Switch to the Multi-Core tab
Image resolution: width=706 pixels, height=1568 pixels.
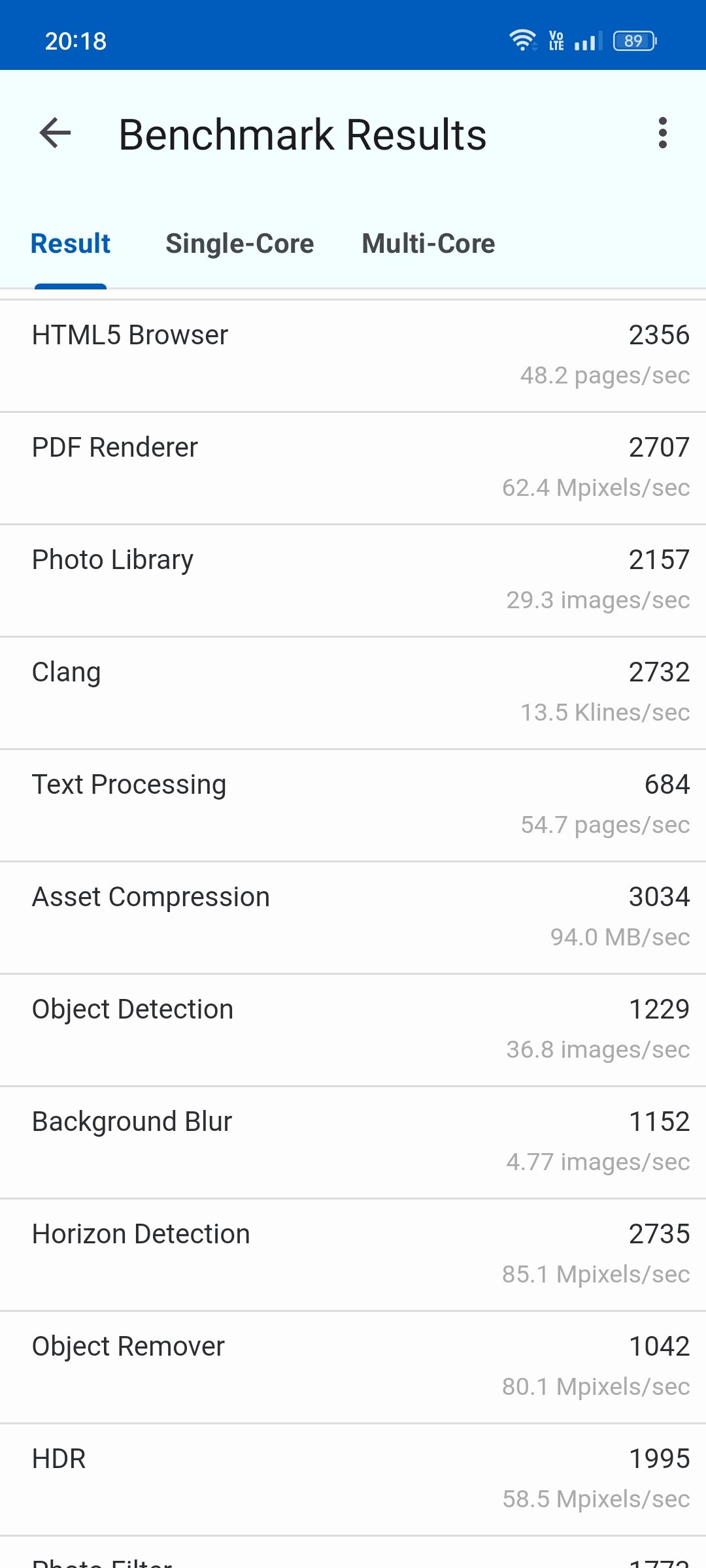[x=429, y=244]
